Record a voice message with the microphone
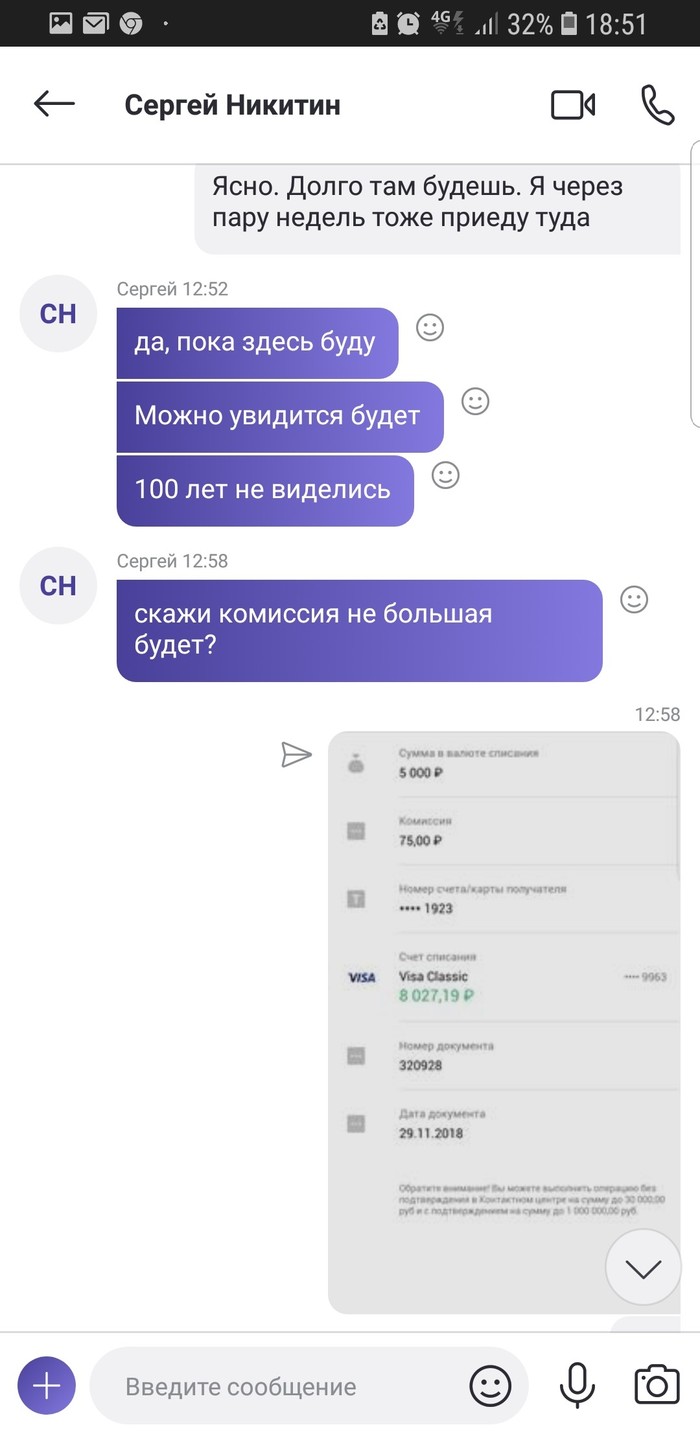700x1438 pixels. [x=576, y=1386]
